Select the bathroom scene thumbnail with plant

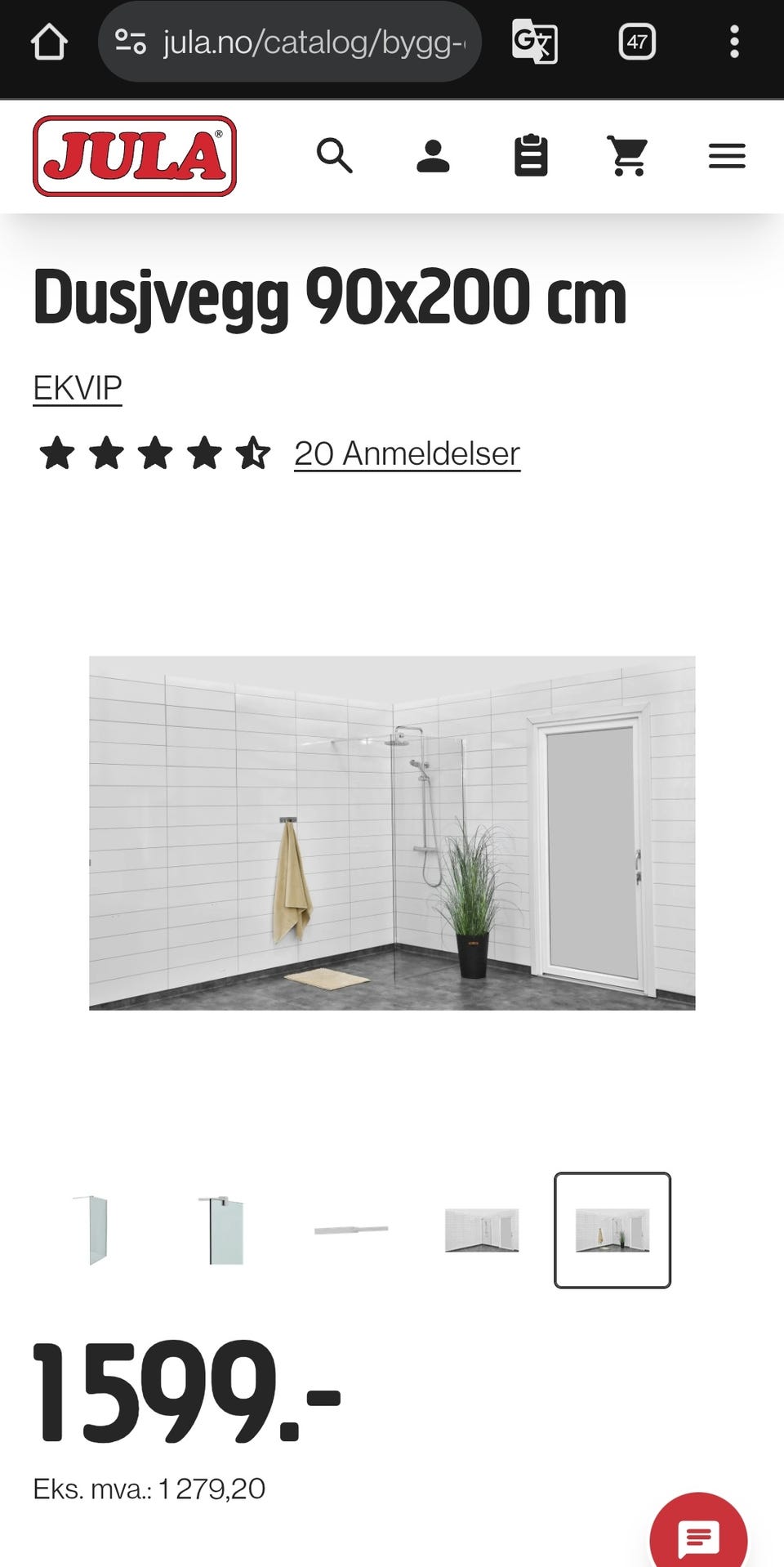pos(611,1231)
